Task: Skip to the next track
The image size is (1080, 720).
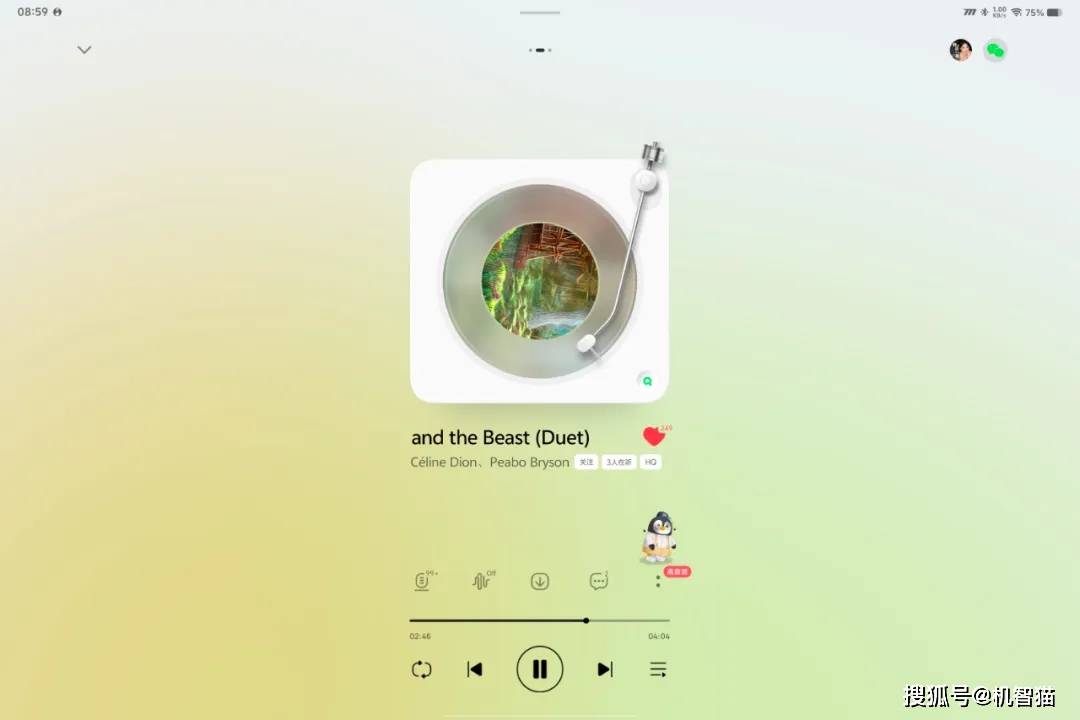Action: coord(604,669)
